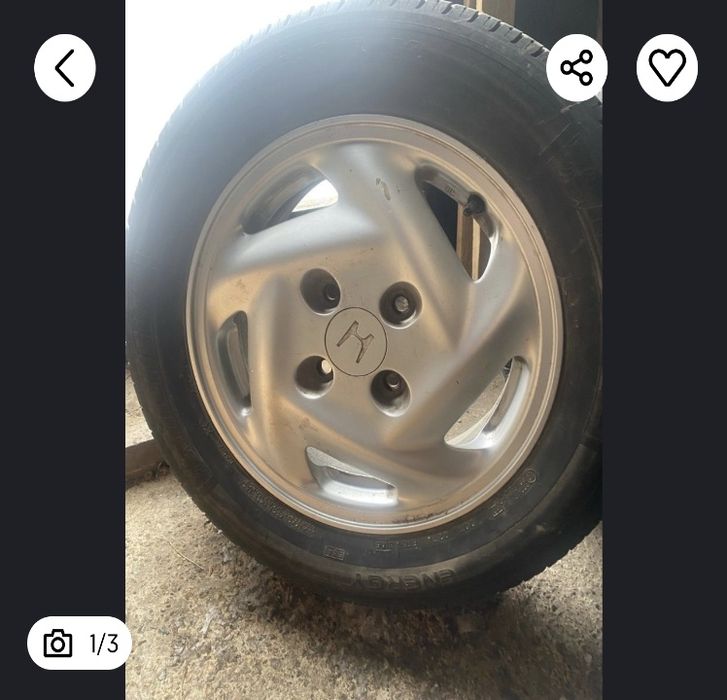Tap the 1/3 photo counter button

(x=80, y=643)
